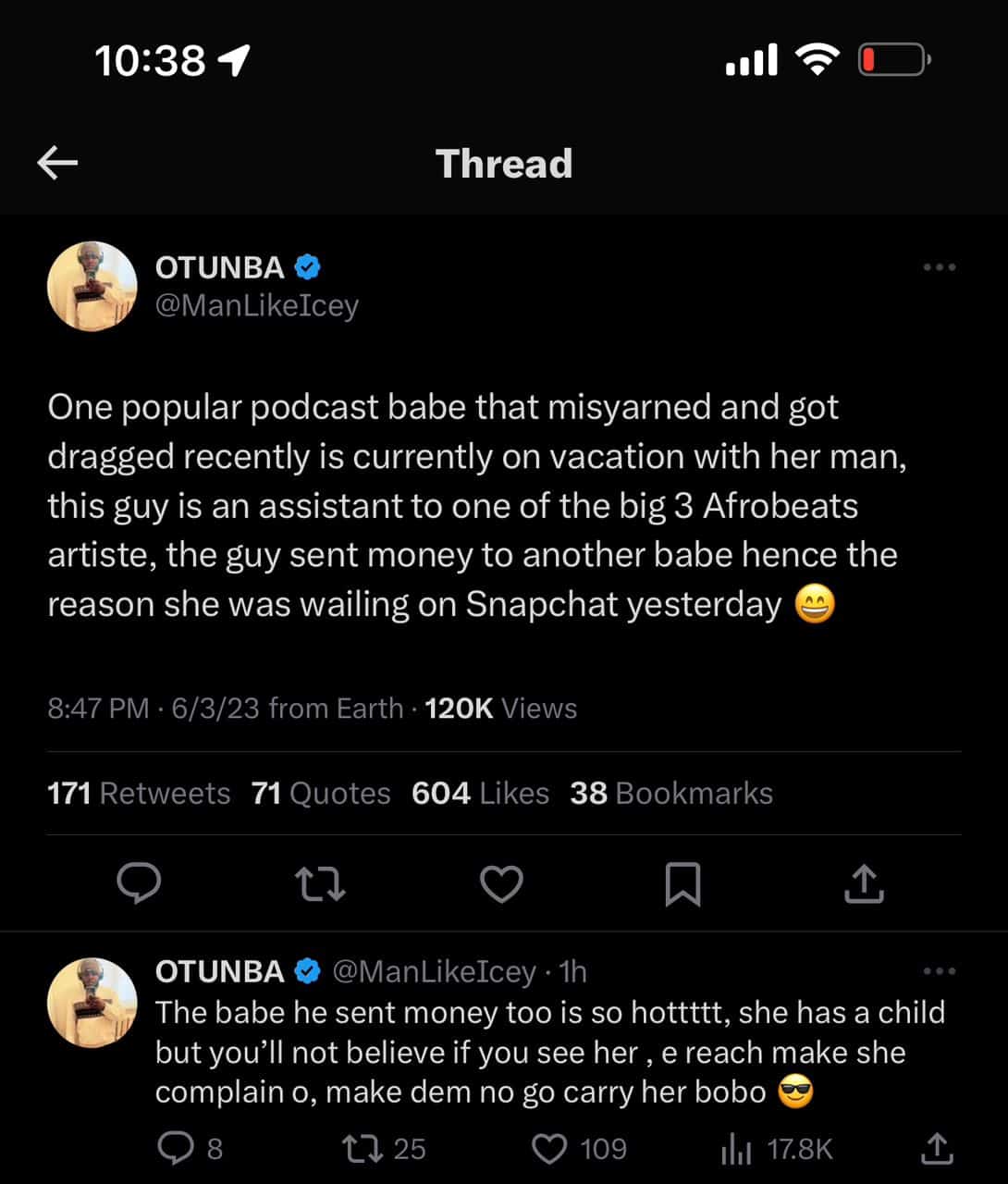1008x1184 pixels.
Task: Share the main tweet
Action: point(864,884)
